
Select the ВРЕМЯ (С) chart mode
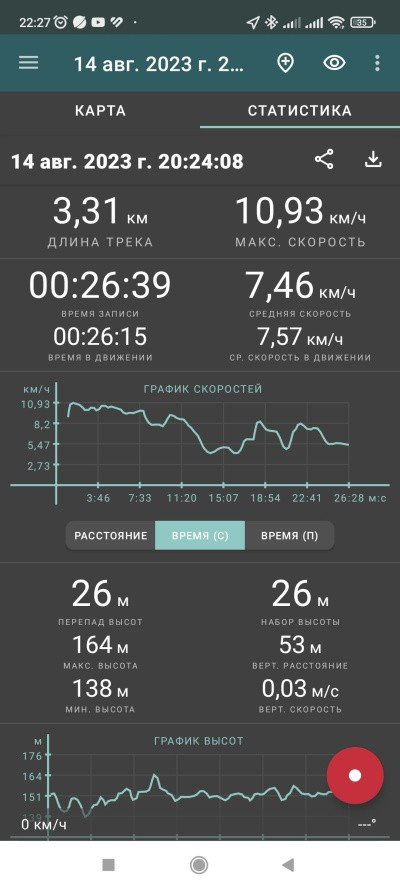tap(200, 536)
